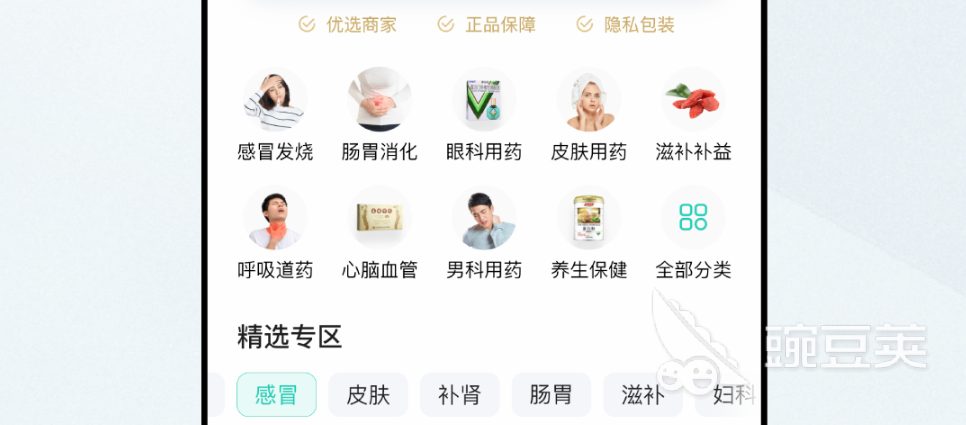
Task: Switch to the 滋补 chip
Action: pyautogui.click(x=642, y=395)
